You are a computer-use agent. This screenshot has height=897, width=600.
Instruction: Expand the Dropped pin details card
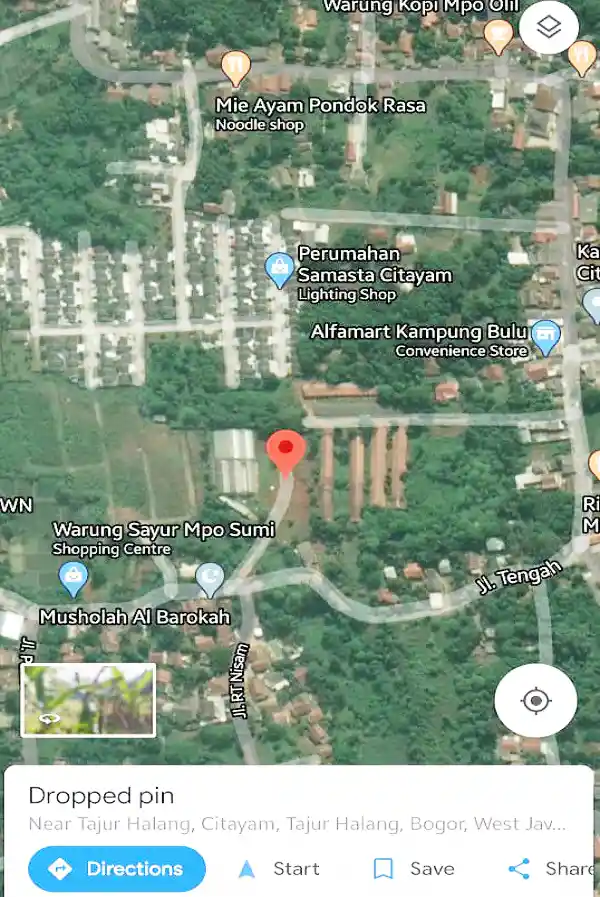(x=300, y=797)
